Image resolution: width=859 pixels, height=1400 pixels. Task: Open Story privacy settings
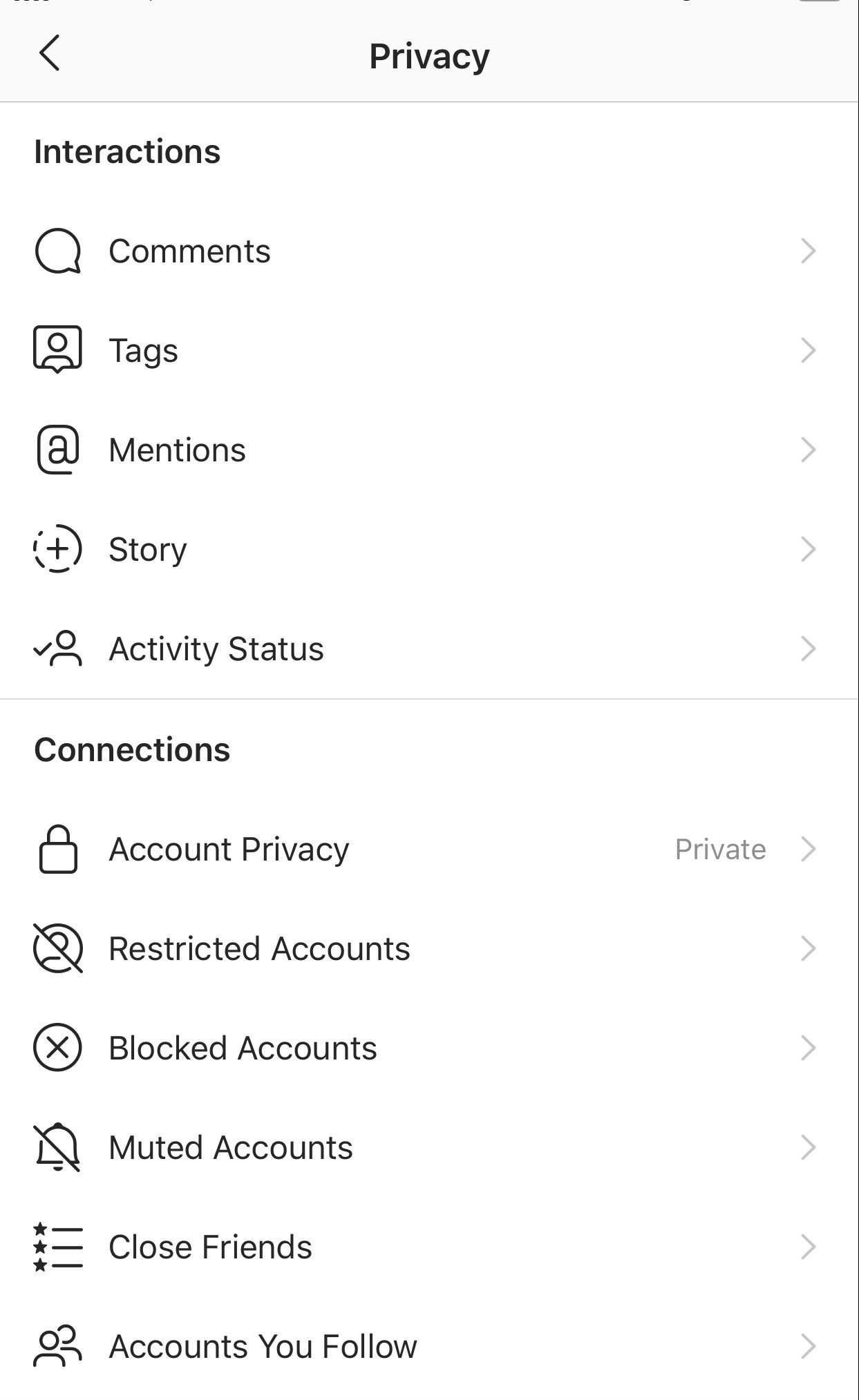click(429, 549)
